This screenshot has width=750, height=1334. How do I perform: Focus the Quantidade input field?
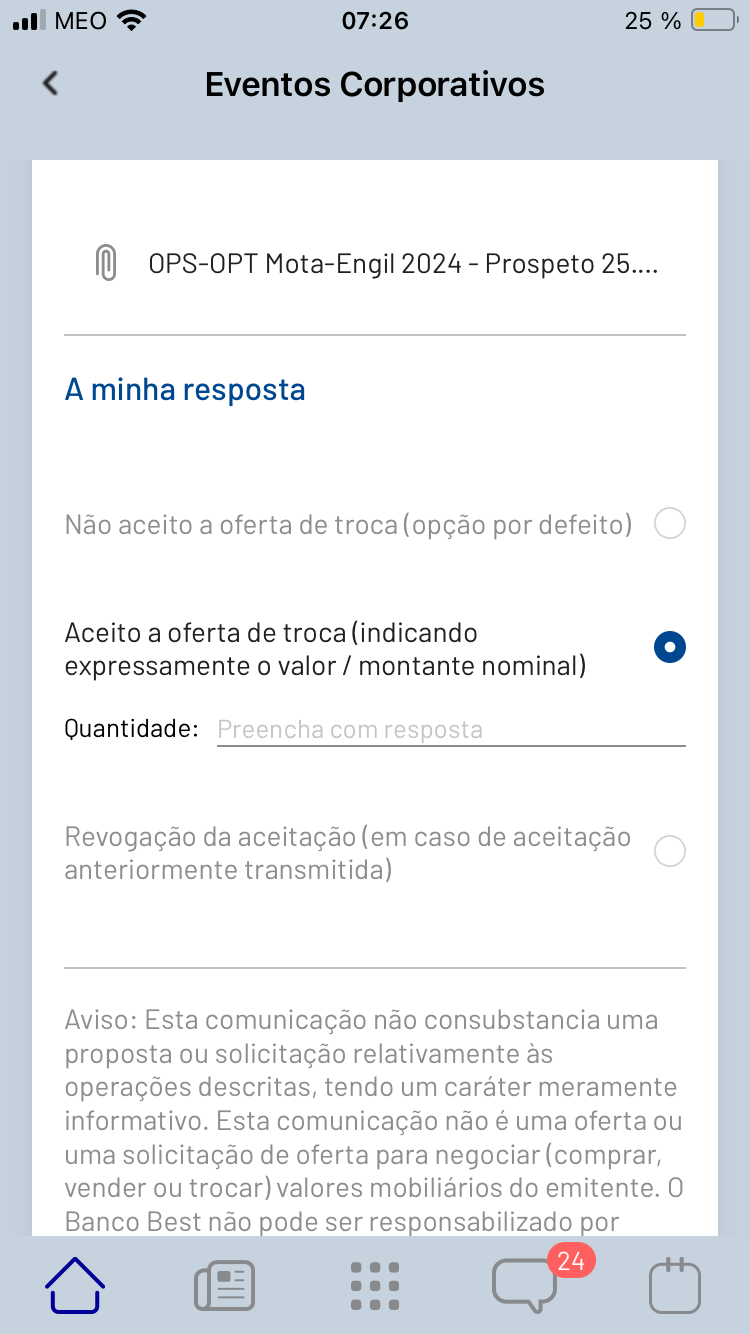451,729
